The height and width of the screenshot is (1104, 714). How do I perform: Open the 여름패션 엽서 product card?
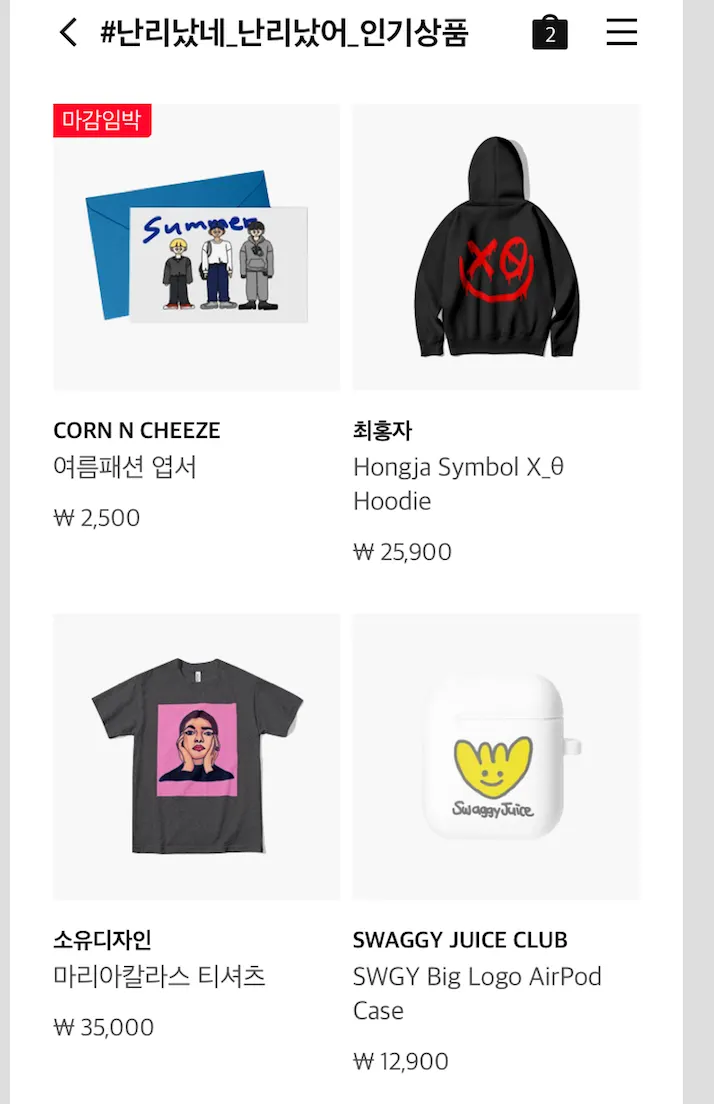pos(196,248)
